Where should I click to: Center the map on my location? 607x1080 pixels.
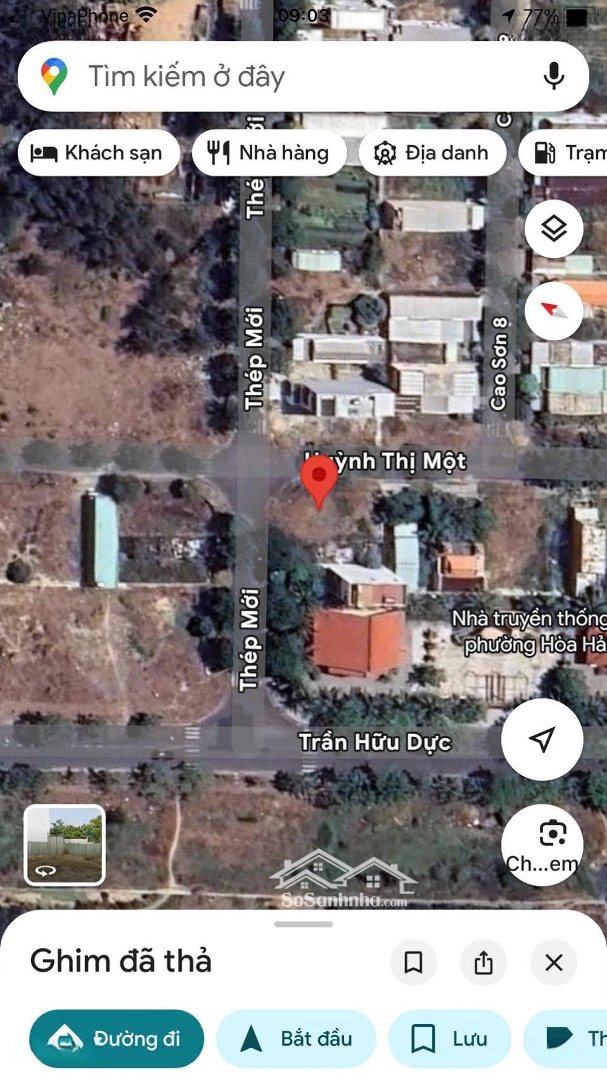(x=542, y=739)
